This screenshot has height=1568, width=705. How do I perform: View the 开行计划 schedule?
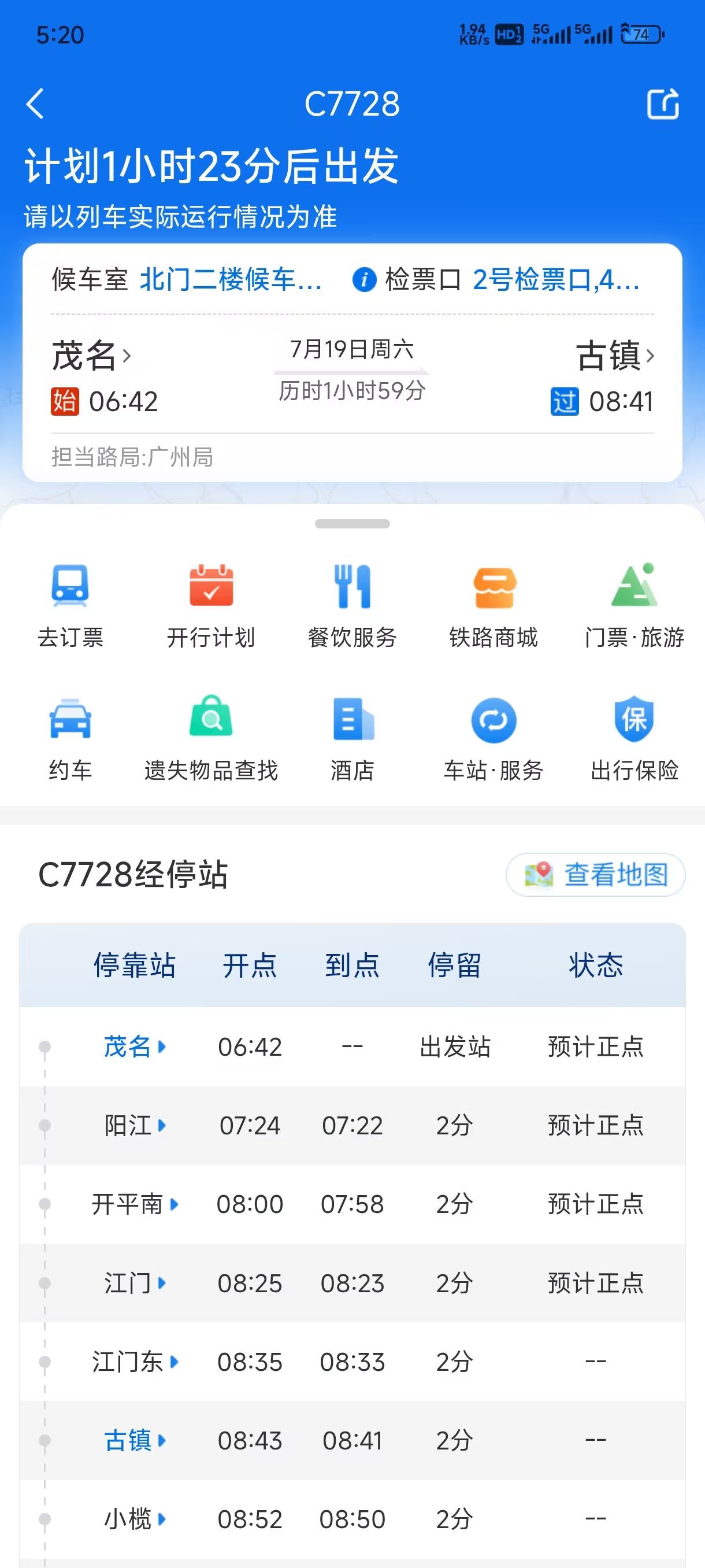click(211, 605)
